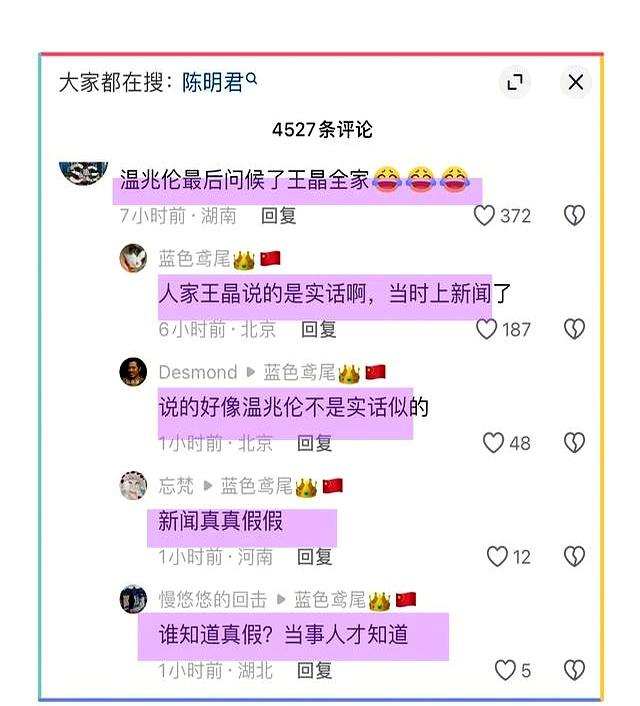Reply to 蓝色鸢尾's comment from 北京
This screenshot has width=640, height=706.
(x=319, y=329)
